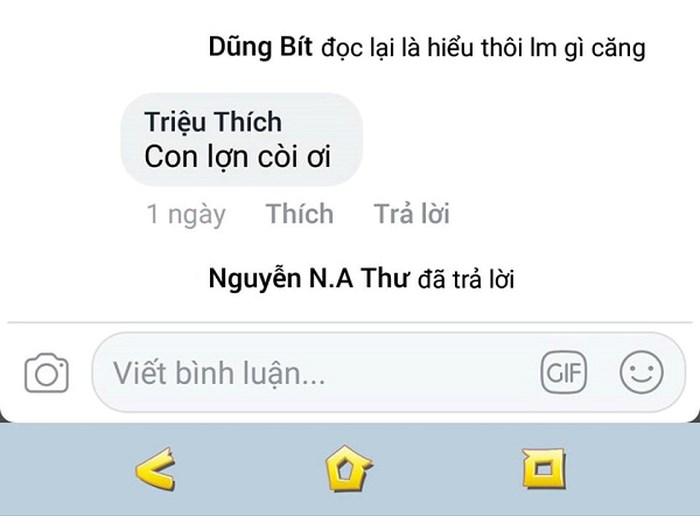Open the emoji smiley picker
Image resolution: width=700 pixels, height=516 pixels.
tap(641, 374)
